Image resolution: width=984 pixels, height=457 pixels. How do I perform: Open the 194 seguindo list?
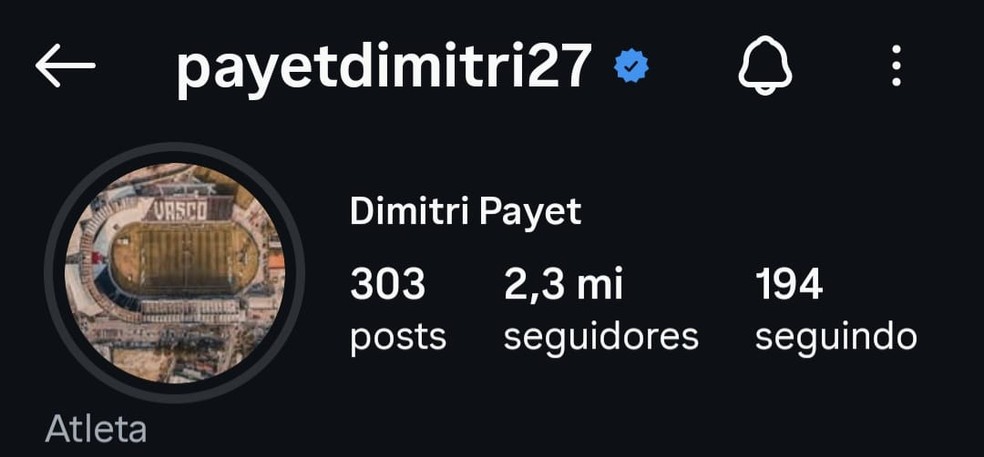coord(835,310)
